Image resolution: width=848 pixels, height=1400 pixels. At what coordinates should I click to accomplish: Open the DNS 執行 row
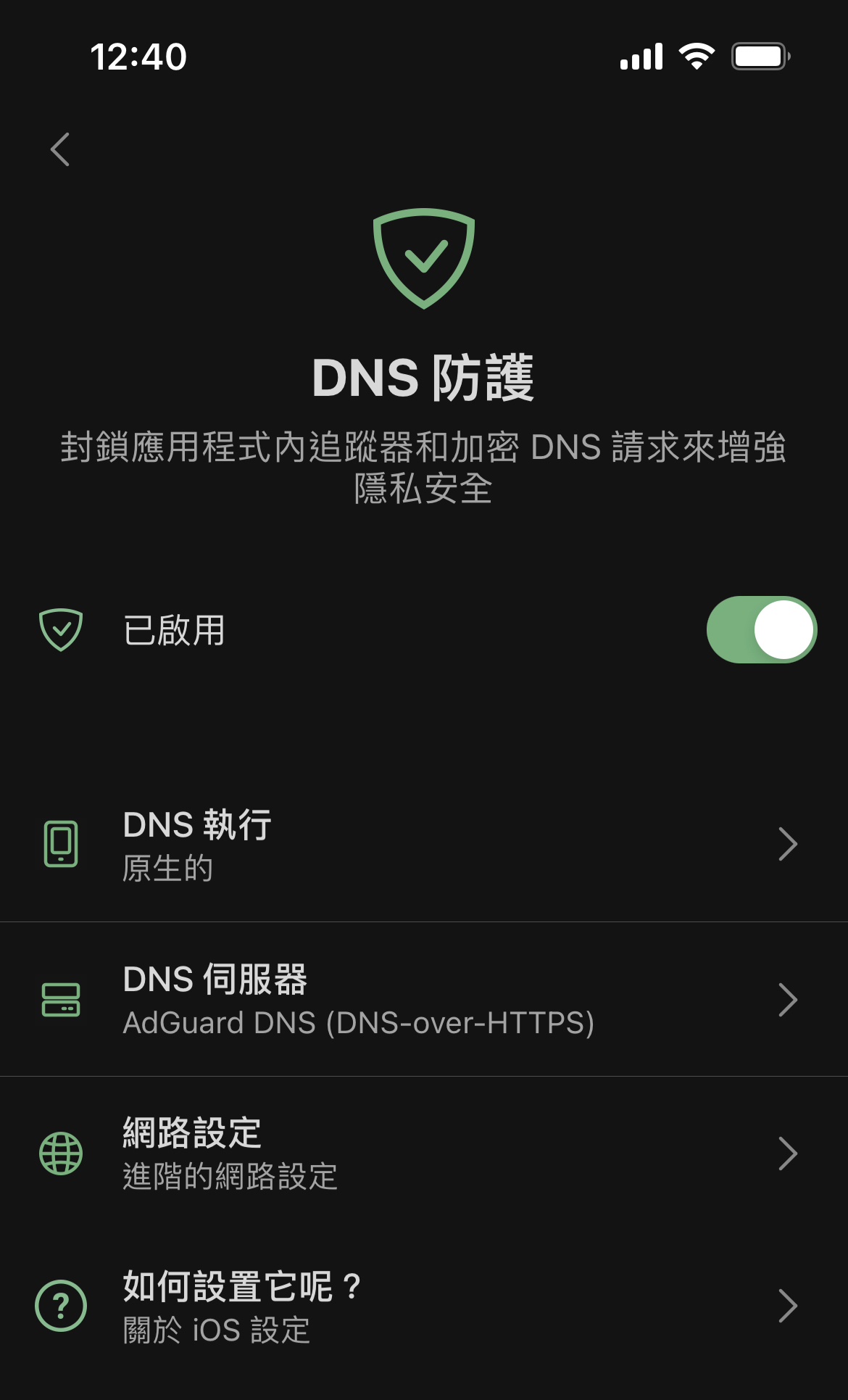(424, 845)
